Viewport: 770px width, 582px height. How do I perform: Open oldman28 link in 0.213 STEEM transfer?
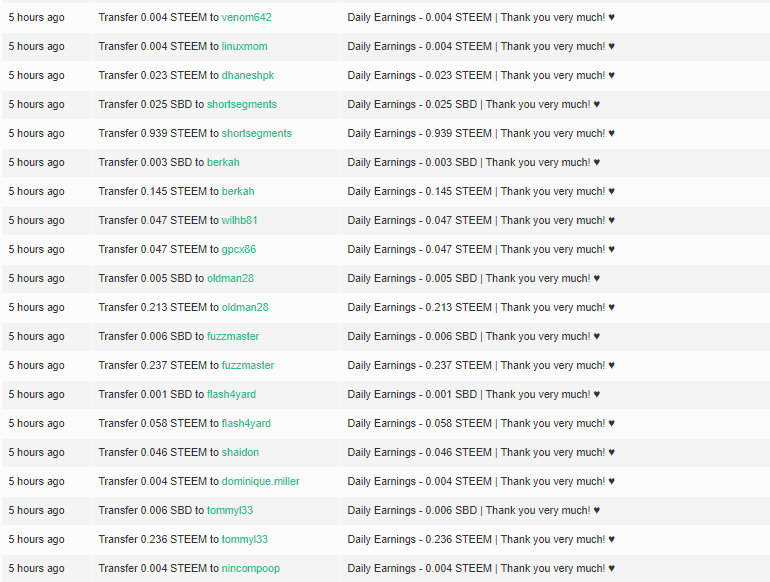245,307
